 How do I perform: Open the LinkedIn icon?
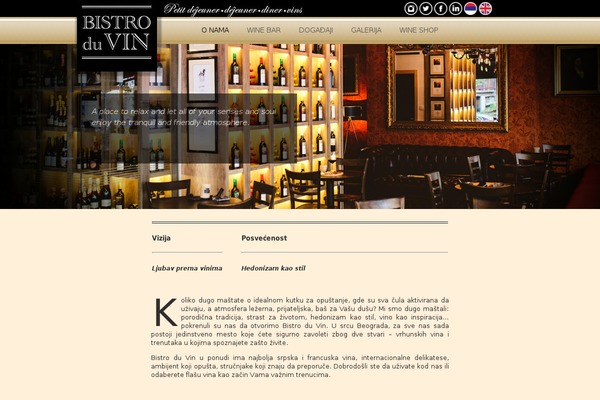tap(455, 8)
